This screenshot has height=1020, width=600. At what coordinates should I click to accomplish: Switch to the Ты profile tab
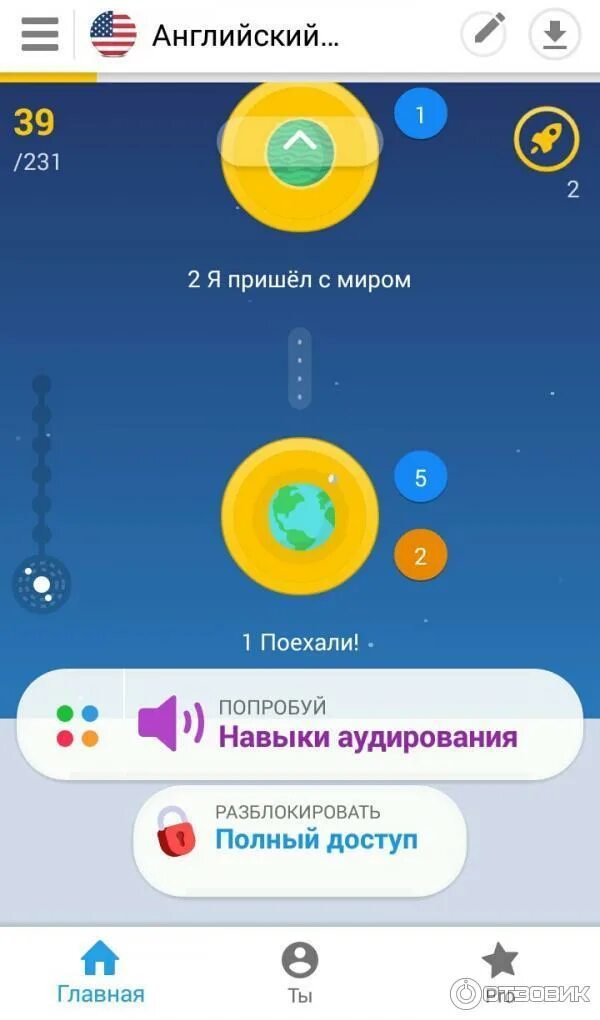300,972
